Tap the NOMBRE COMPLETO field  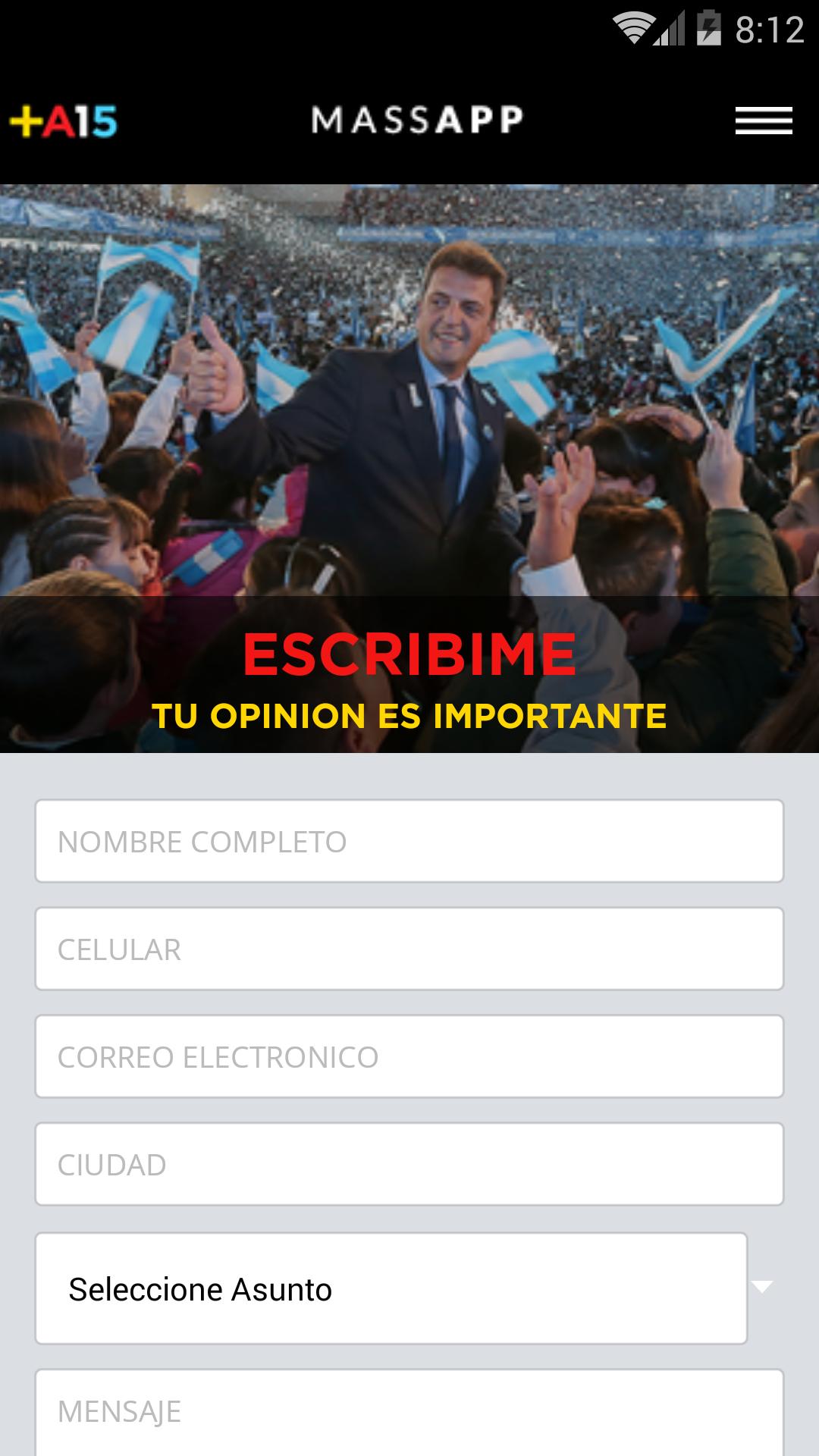(409, 841)
